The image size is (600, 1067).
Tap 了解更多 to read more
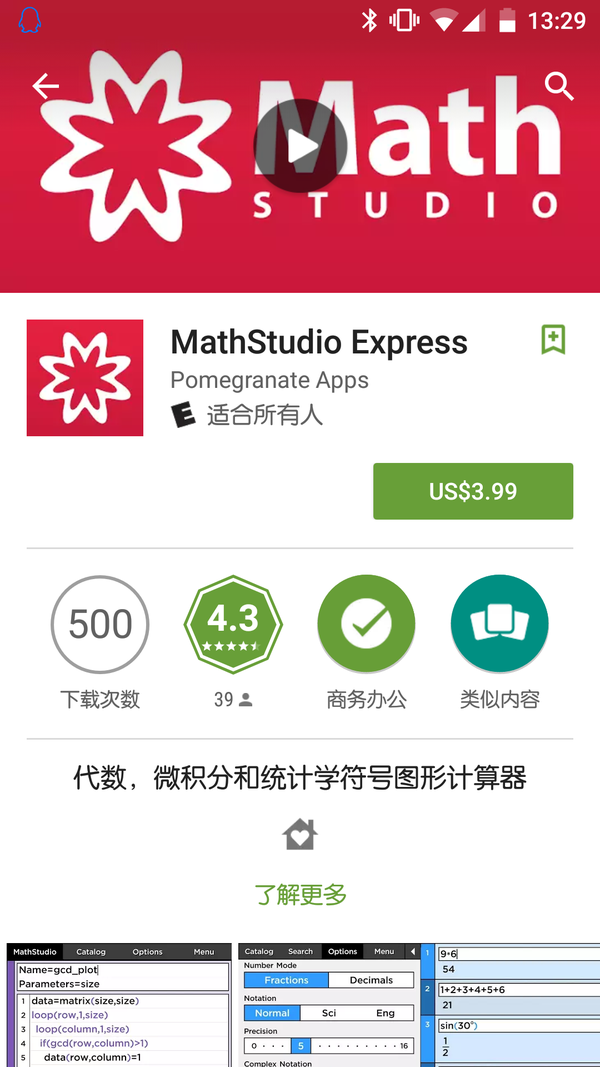pyautogui.click(x=300, y=894)
